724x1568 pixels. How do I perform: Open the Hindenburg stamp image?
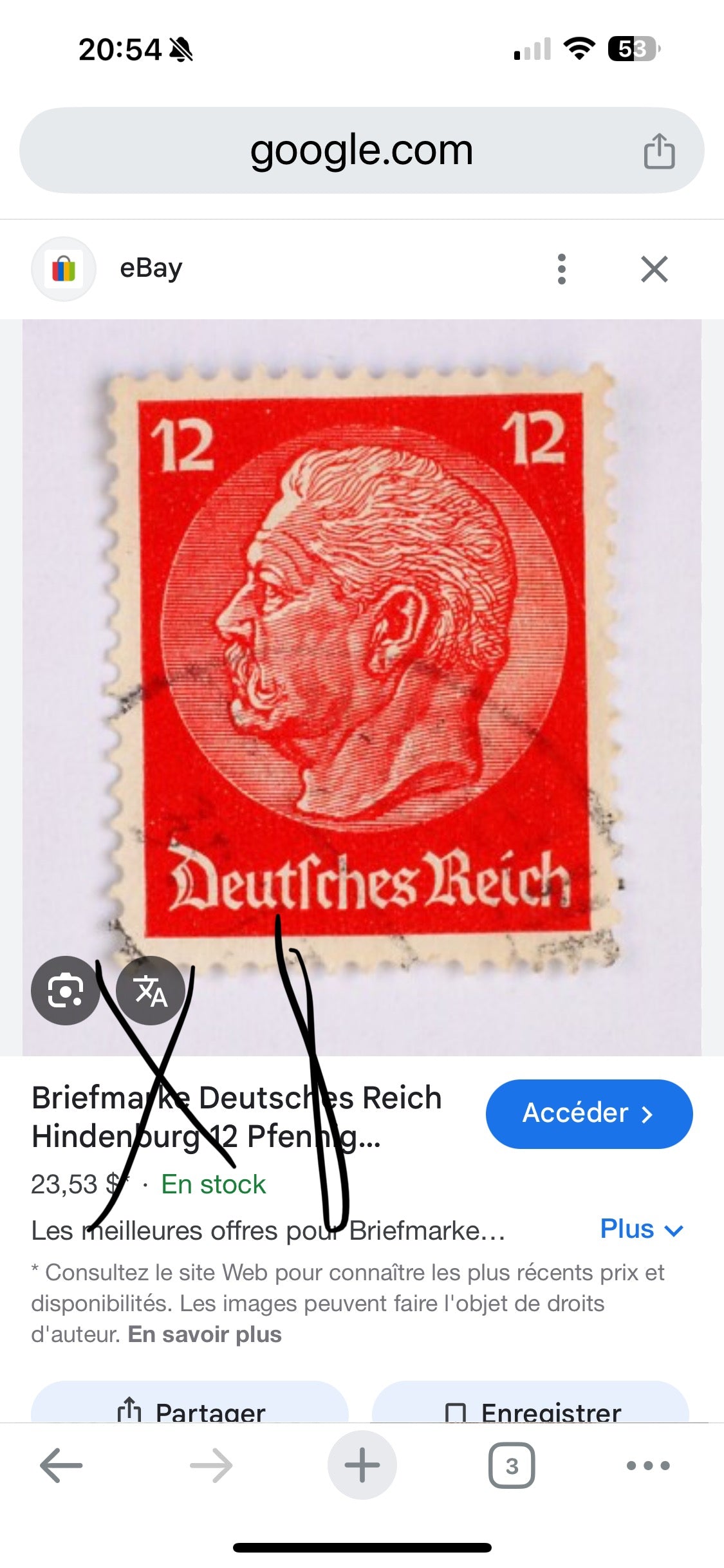(362, 663)
